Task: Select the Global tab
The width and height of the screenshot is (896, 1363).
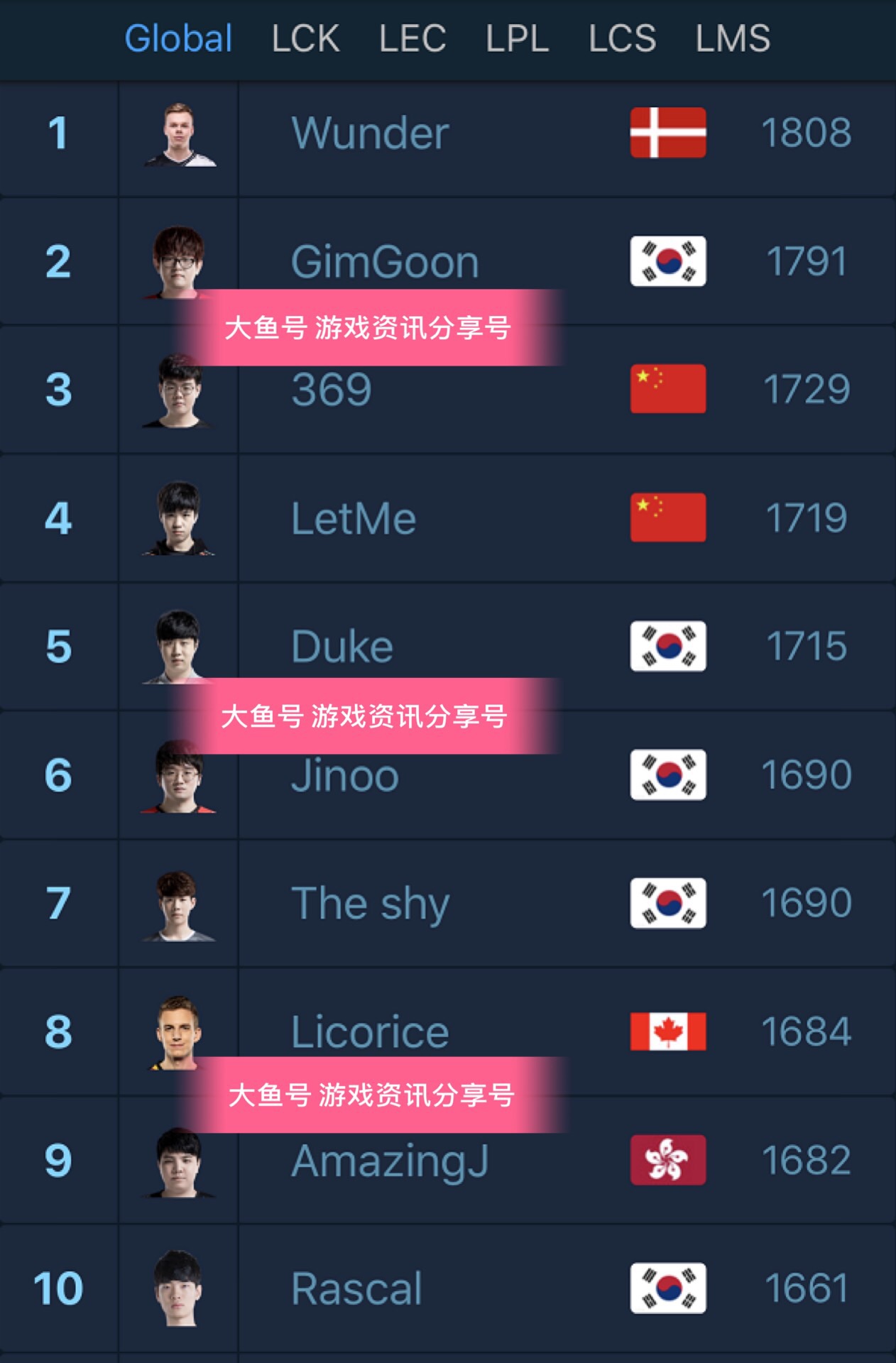Action: 178,38
